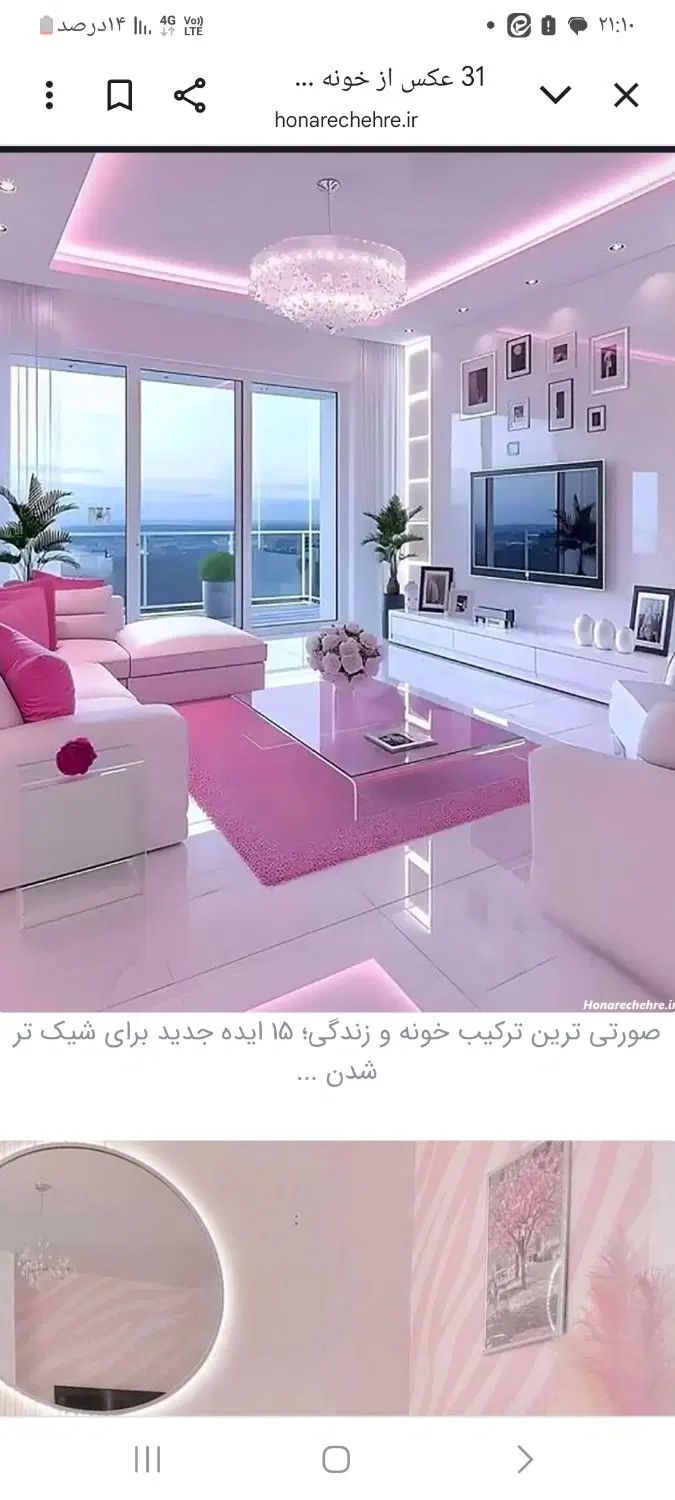Open the honarechehre.ir source link
Viewport: 675px width, 1500px height.
(346, 120)
